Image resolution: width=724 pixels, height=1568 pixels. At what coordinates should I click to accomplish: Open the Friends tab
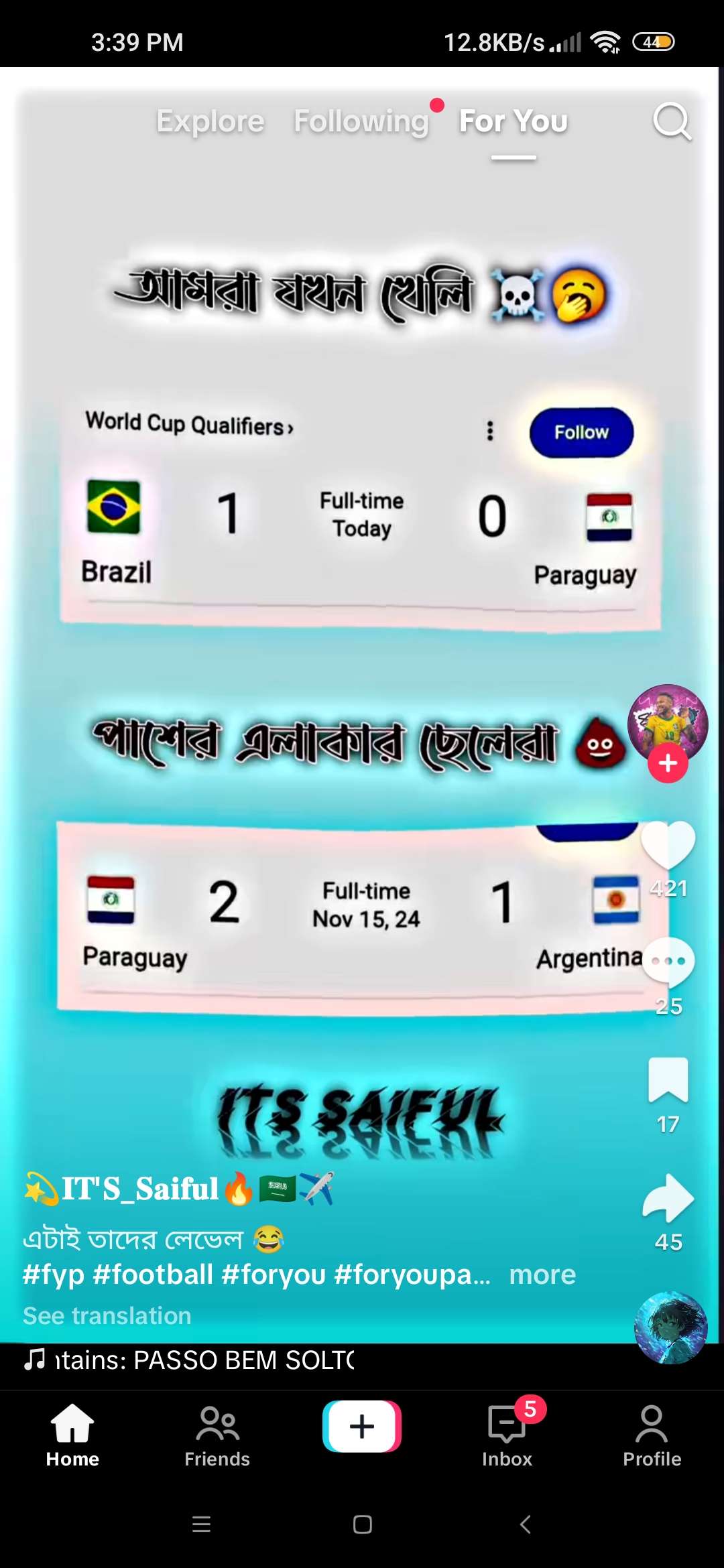pyautogui.click(x=217, y=1435)
